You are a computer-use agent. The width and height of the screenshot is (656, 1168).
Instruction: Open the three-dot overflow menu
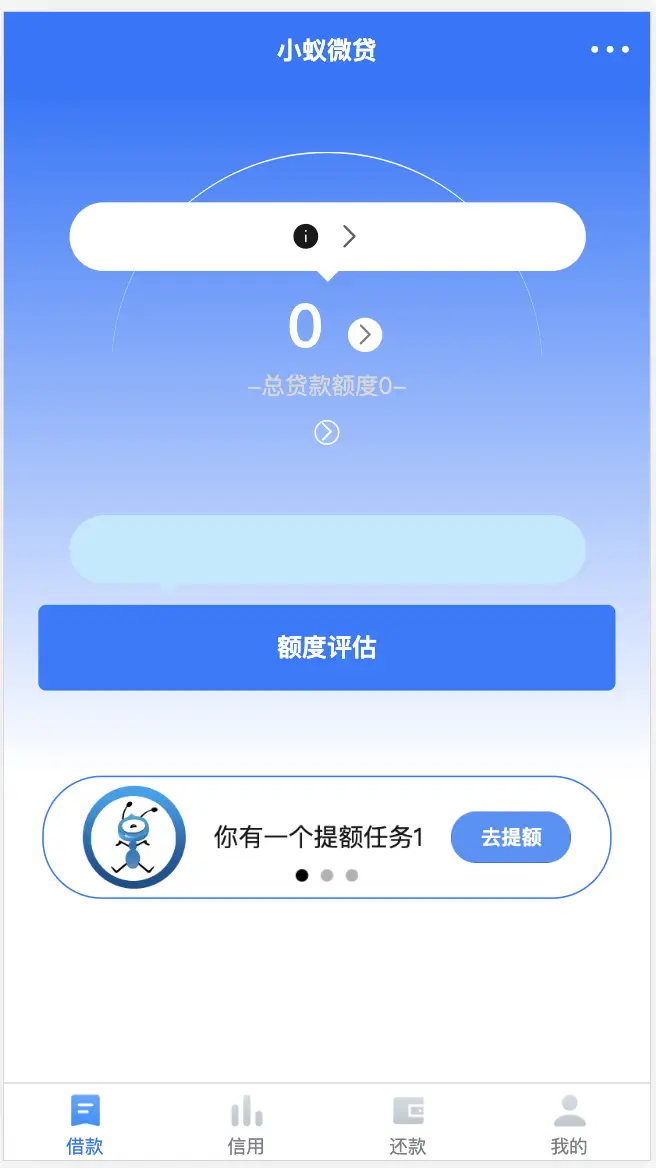(x=609, y=49)
